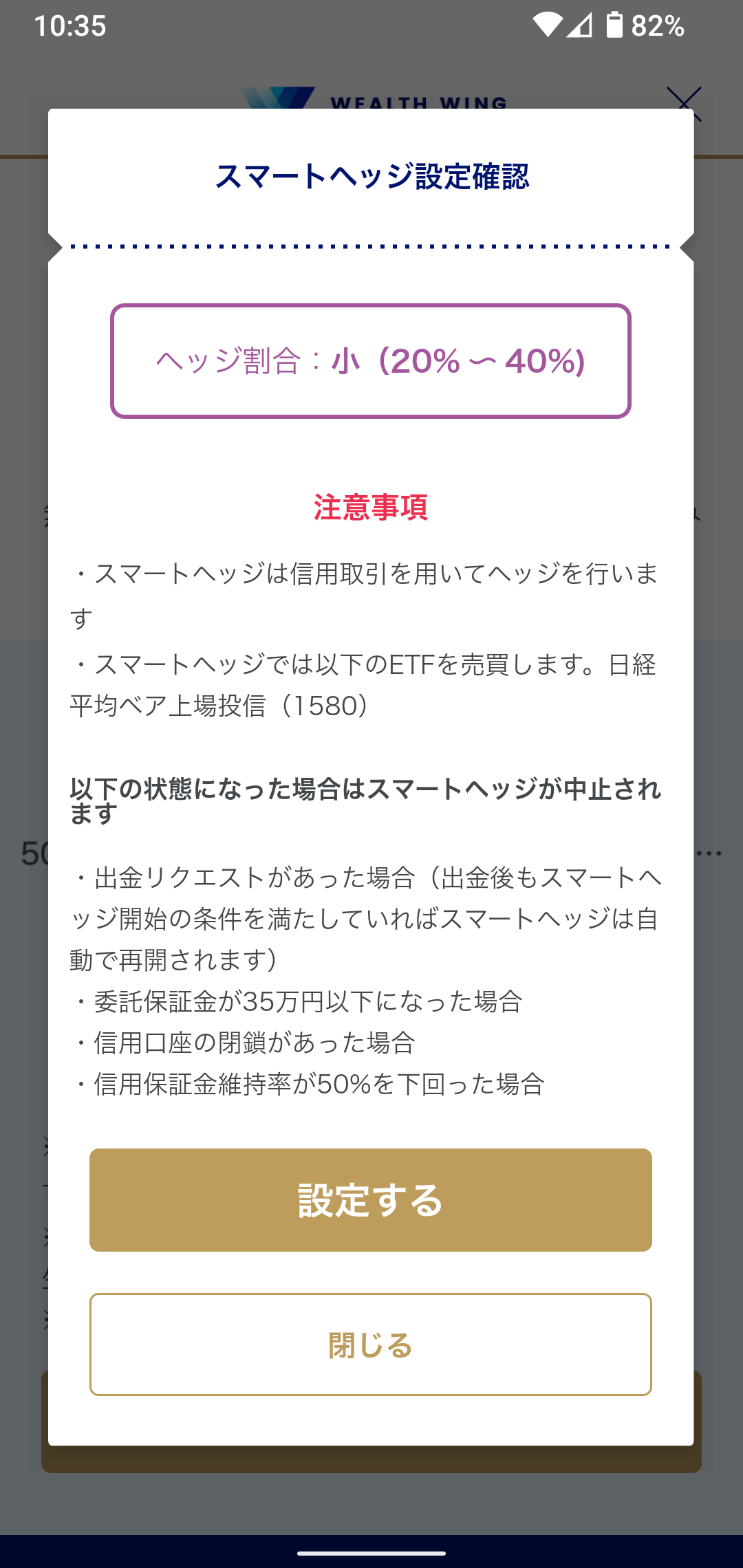The height and width of the screenshot is (1568, 743).
Task: Dismiss the dialog with 閉じる
Action: pyautogui.click(x=371, y=1344)
